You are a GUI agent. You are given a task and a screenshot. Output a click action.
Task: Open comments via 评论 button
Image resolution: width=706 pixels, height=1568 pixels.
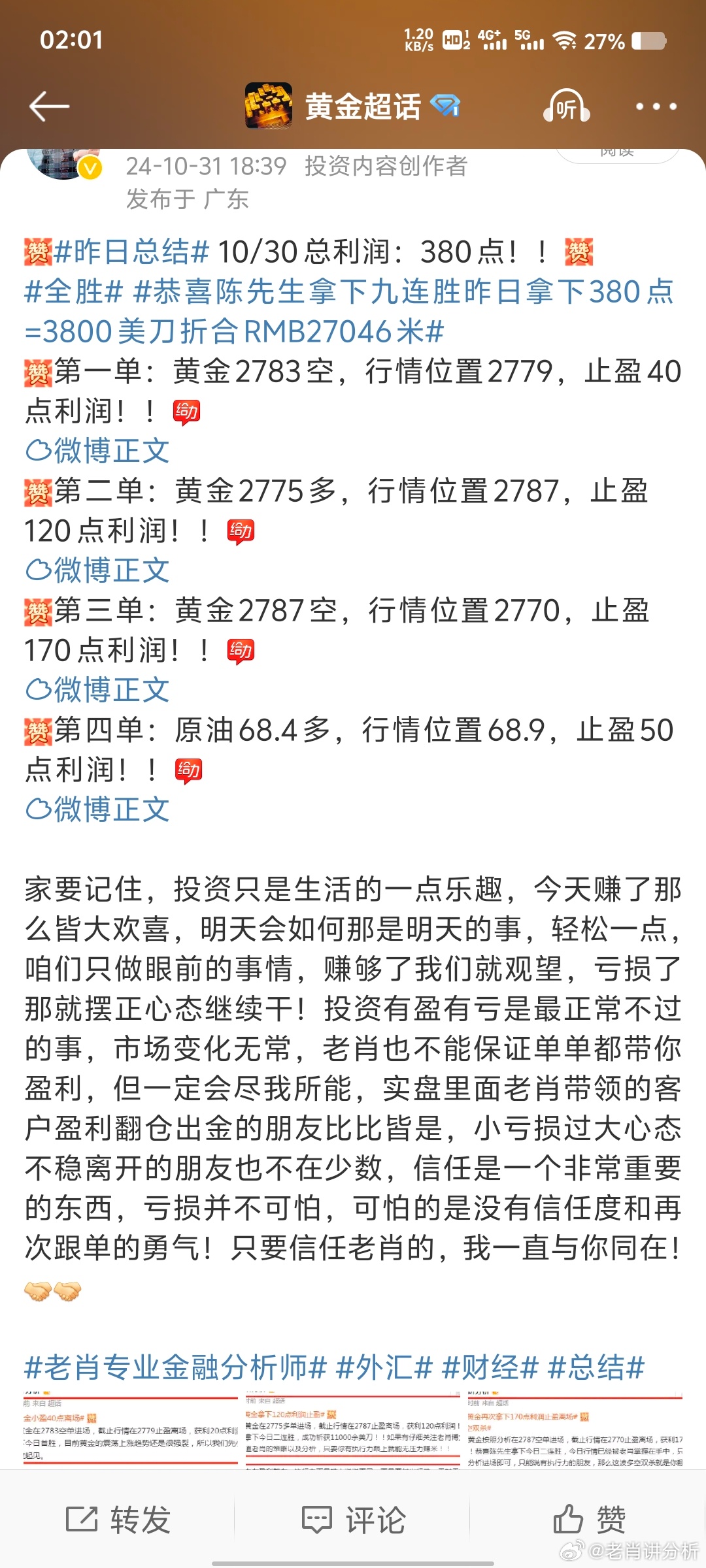pyautogui.click(x=354, y=1519)
